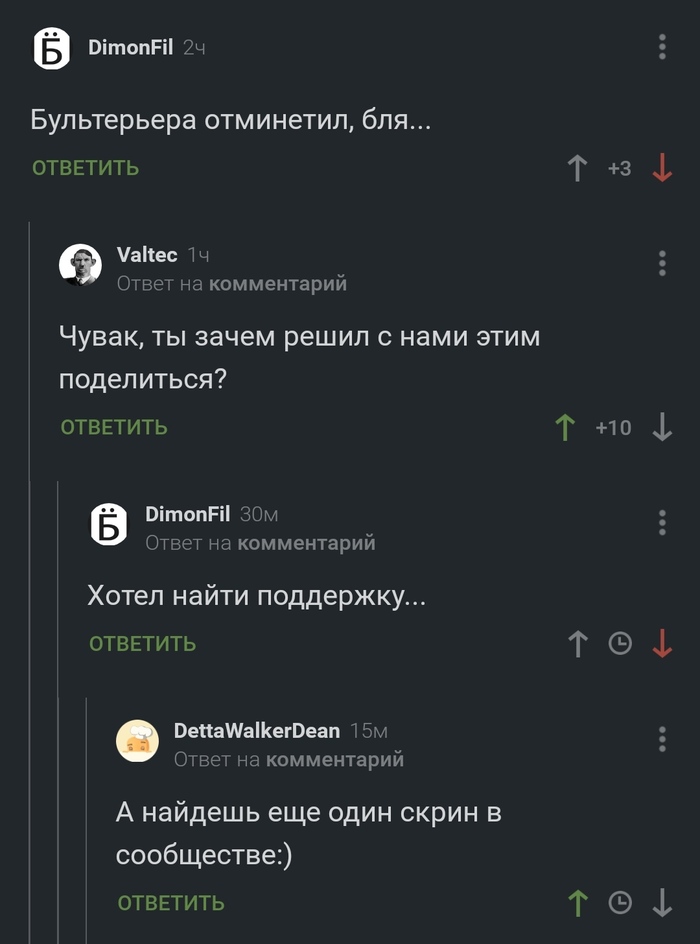Viewport: 700px width, 944px height.
Task: Downvote Valtec's comment rated +10
Action: tap(662, 428)
